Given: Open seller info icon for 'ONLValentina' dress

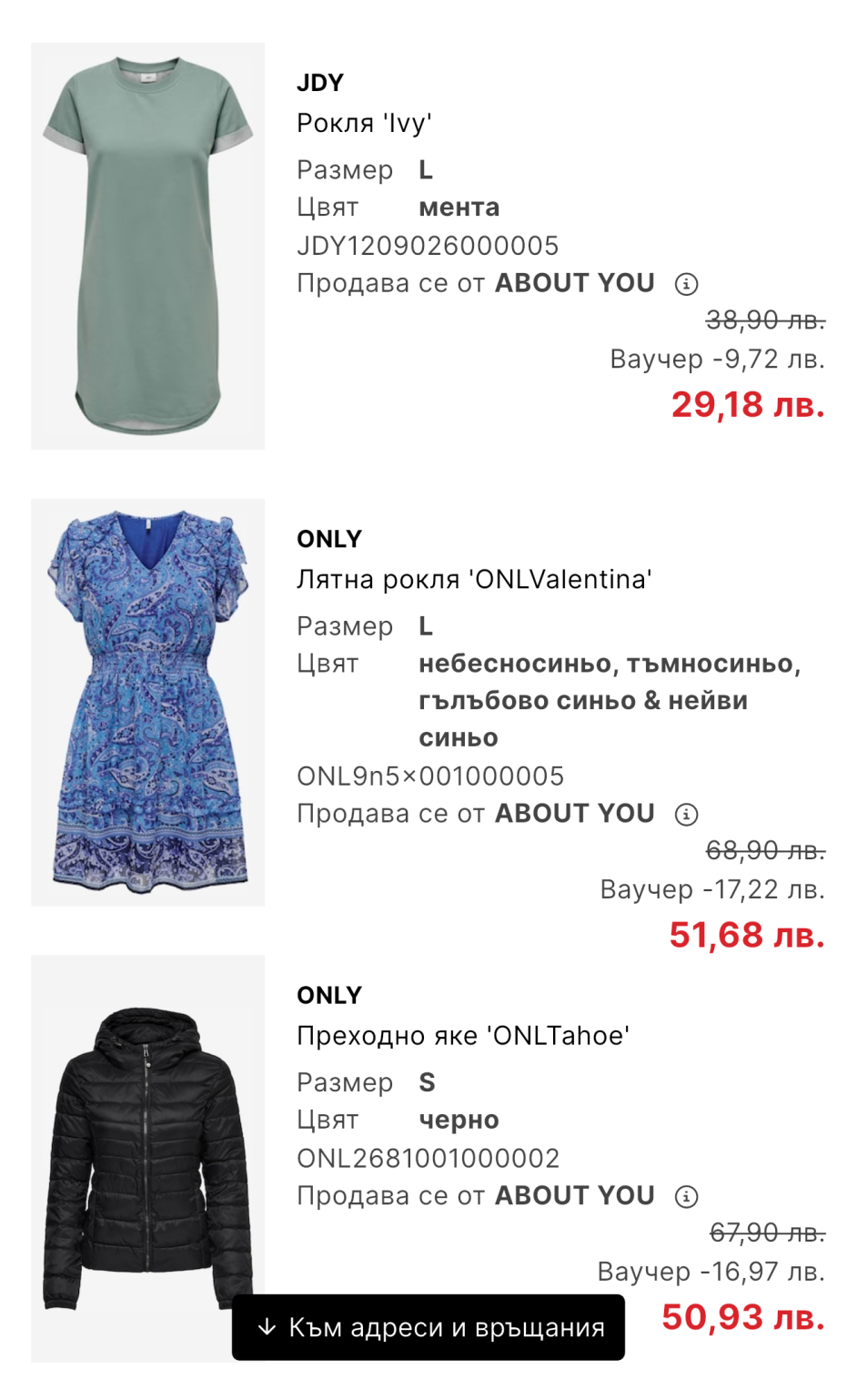Looking at the screenshot, I should tap(686, 814).
